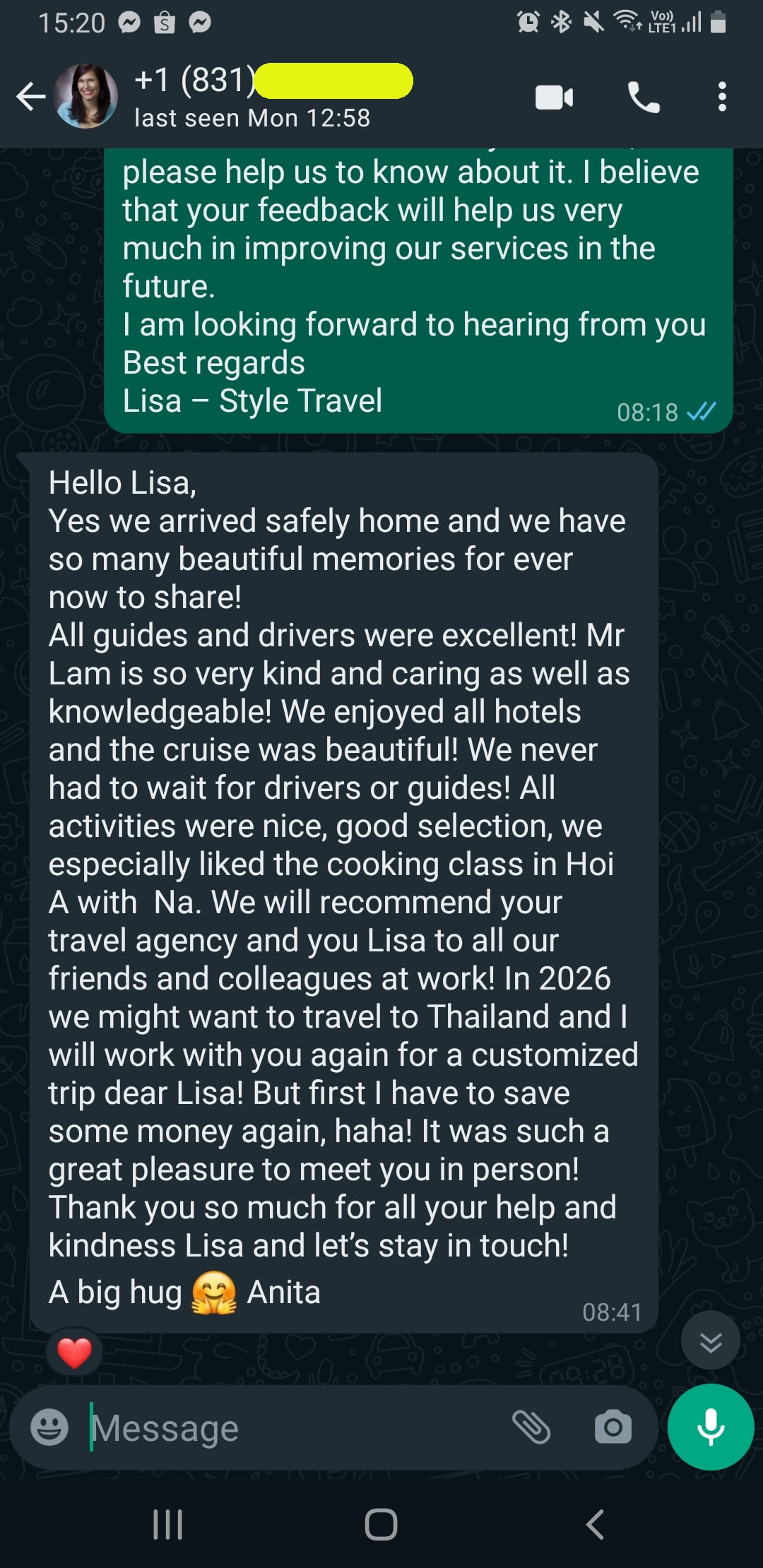Screen dimensions: 763x1568
Task: Start a video call
Action: pos(554,97)
